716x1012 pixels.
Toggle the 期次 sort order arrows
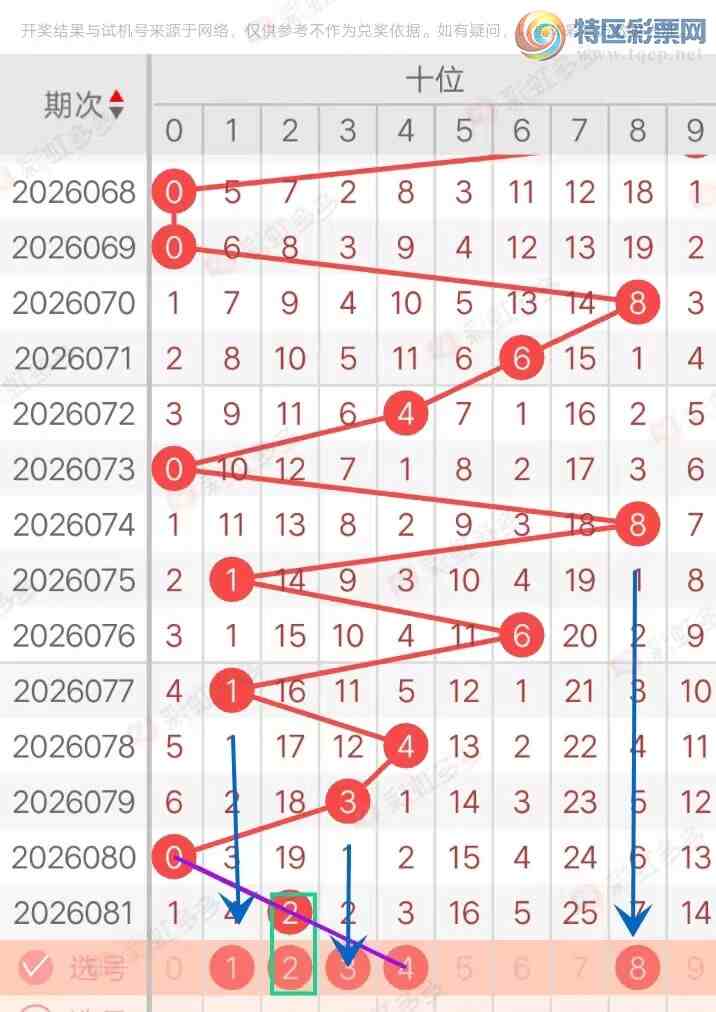117,103
